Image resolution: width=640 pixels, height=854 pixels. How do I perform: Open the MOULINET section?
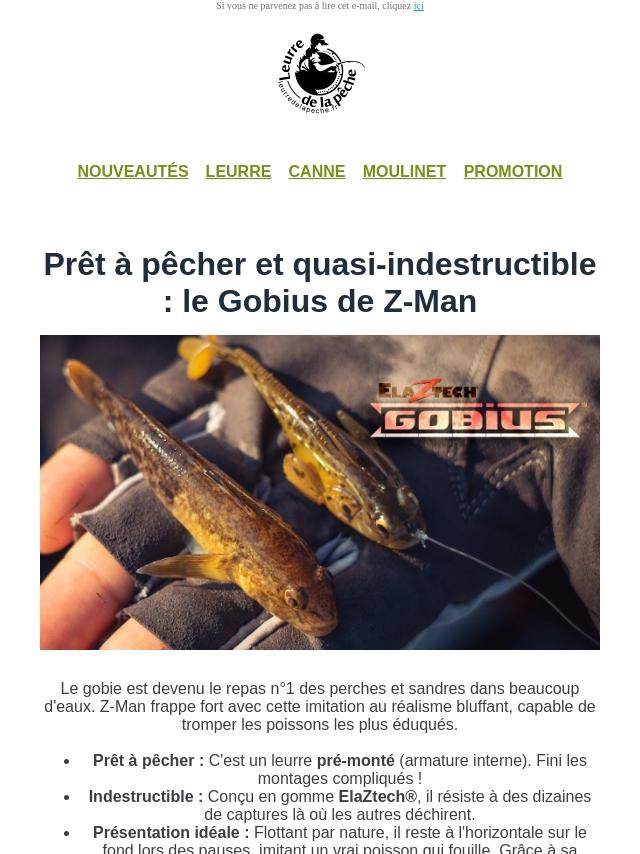404,171
